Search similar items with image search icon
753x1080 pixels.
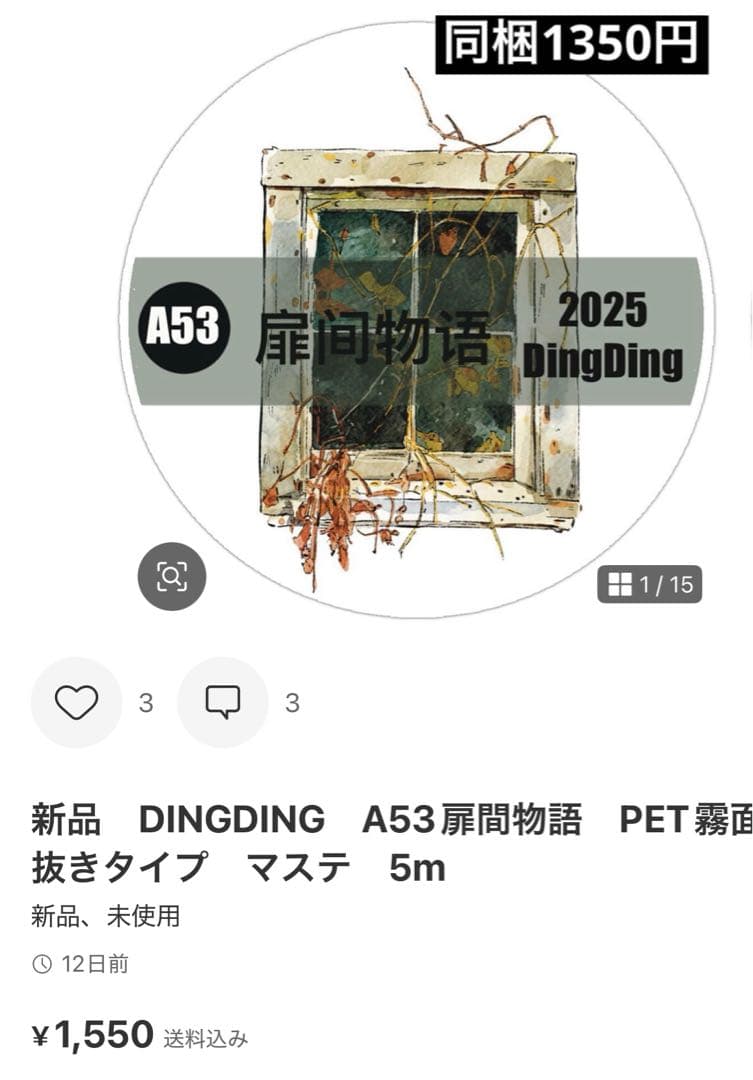tap(172, 576)
